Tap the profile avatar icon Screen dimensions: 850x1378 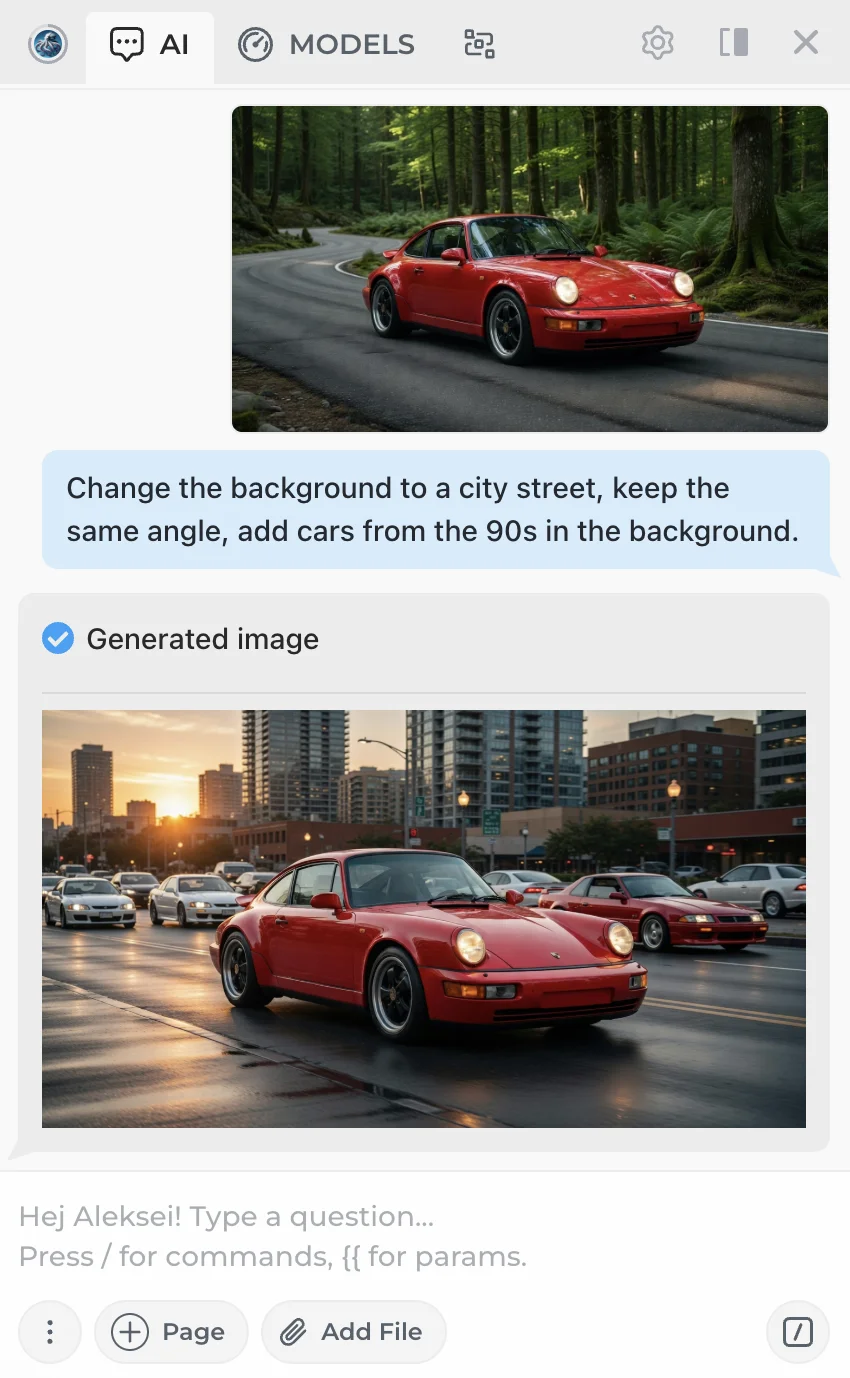[48, 45]
